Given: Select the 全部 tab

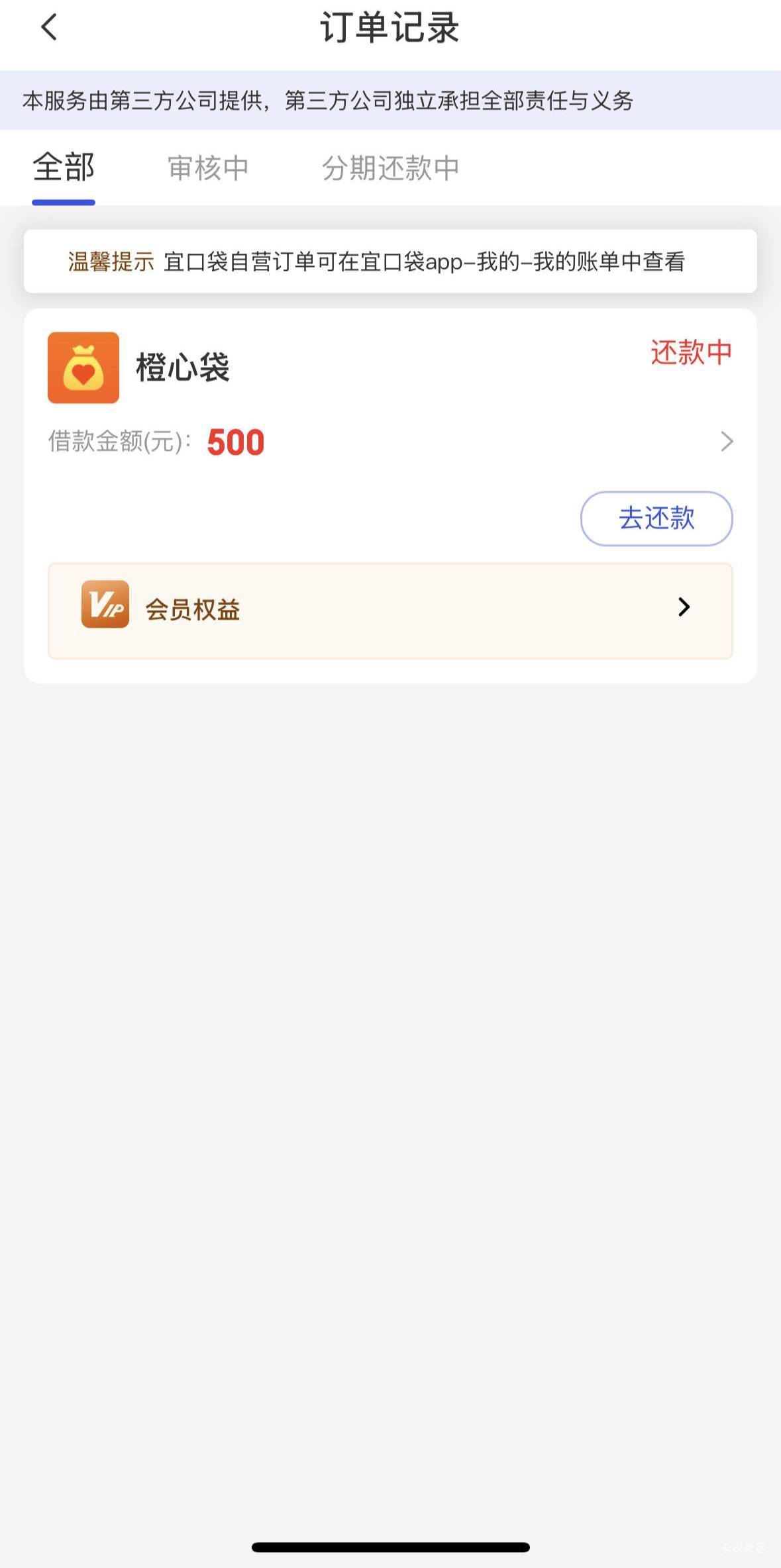Looking at the screenshot, I should 64,168.
